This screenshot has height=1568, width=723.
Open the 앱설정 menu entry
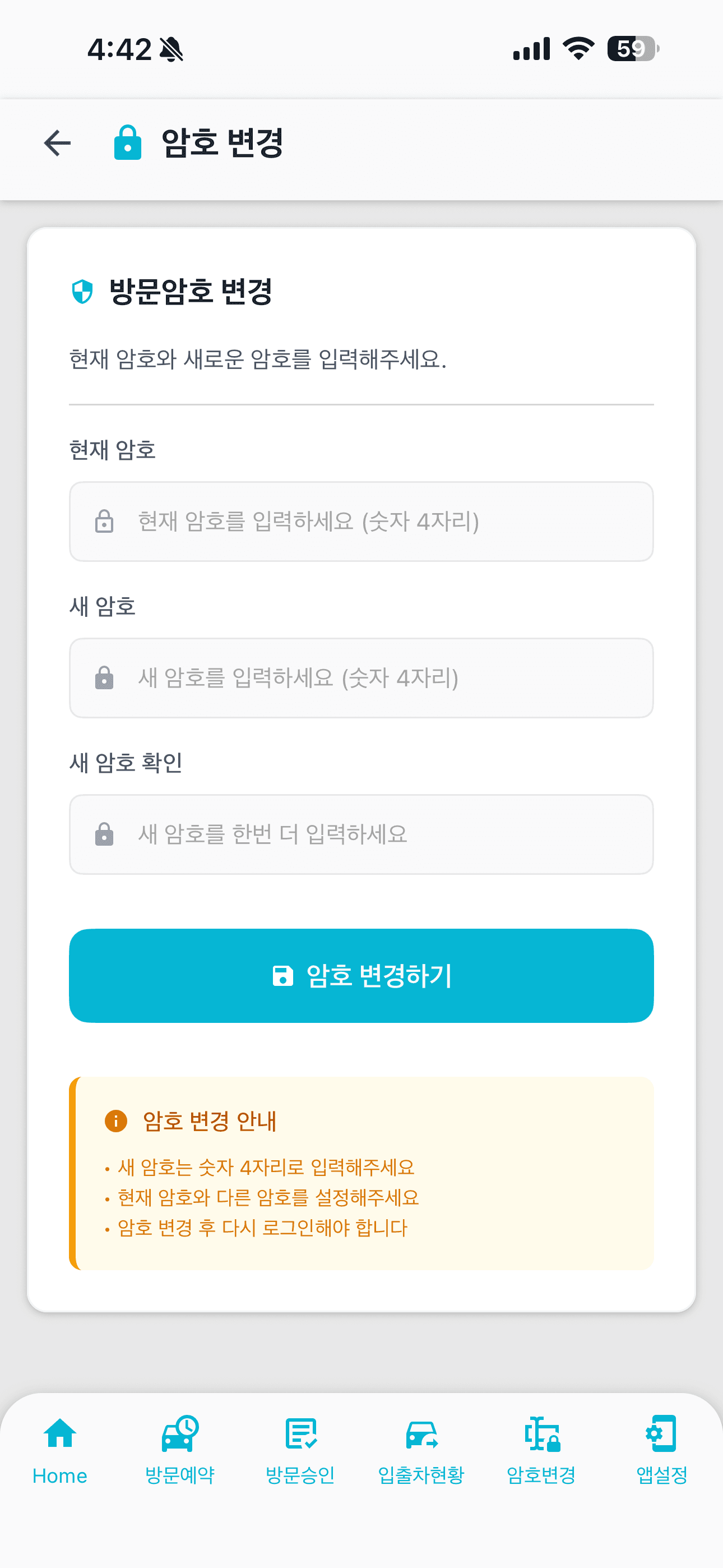pyautogui.click(x=662, y=1475)
